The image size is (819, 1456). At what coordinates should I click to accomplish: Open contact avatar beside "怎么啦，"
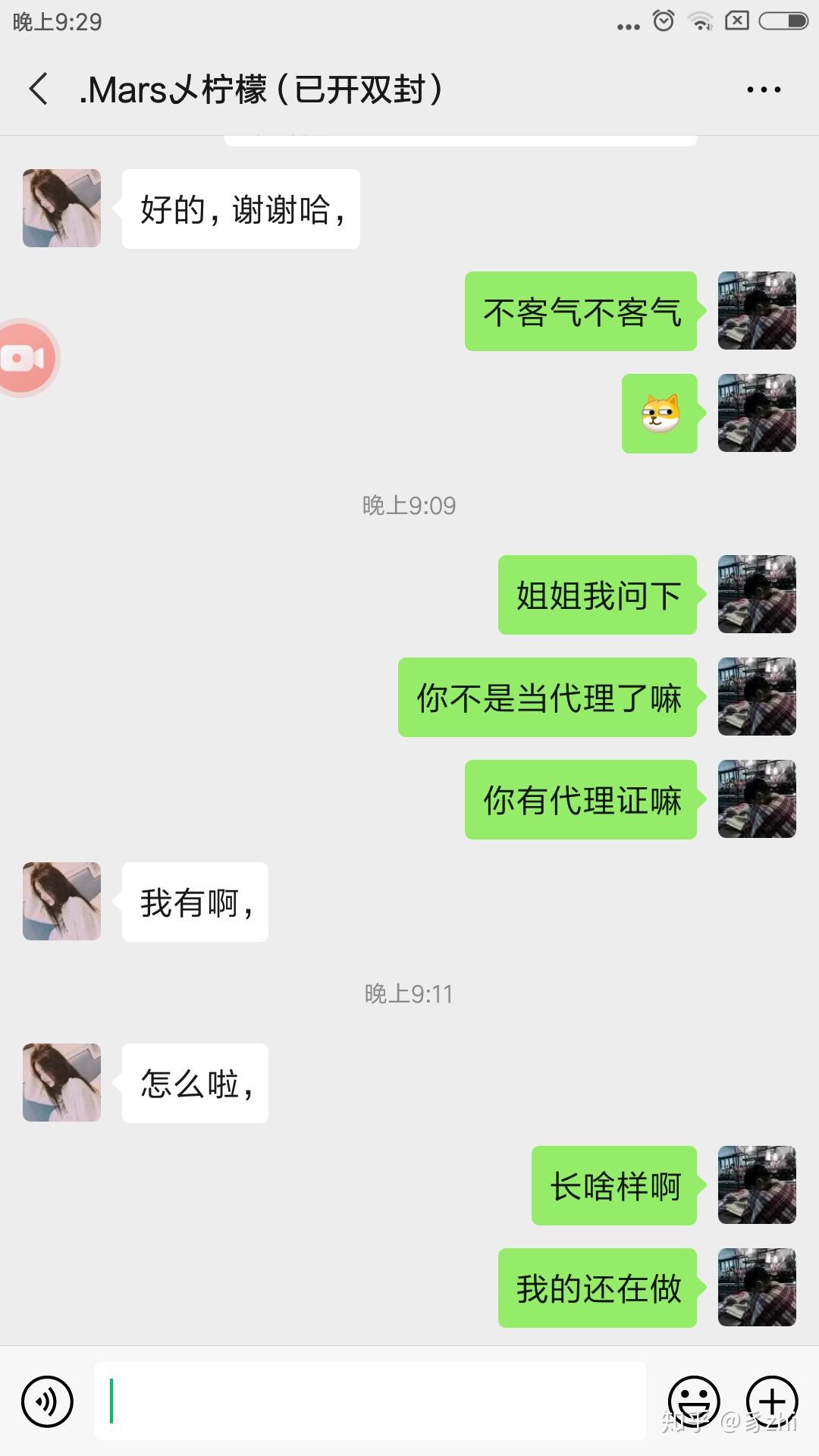61,1082
